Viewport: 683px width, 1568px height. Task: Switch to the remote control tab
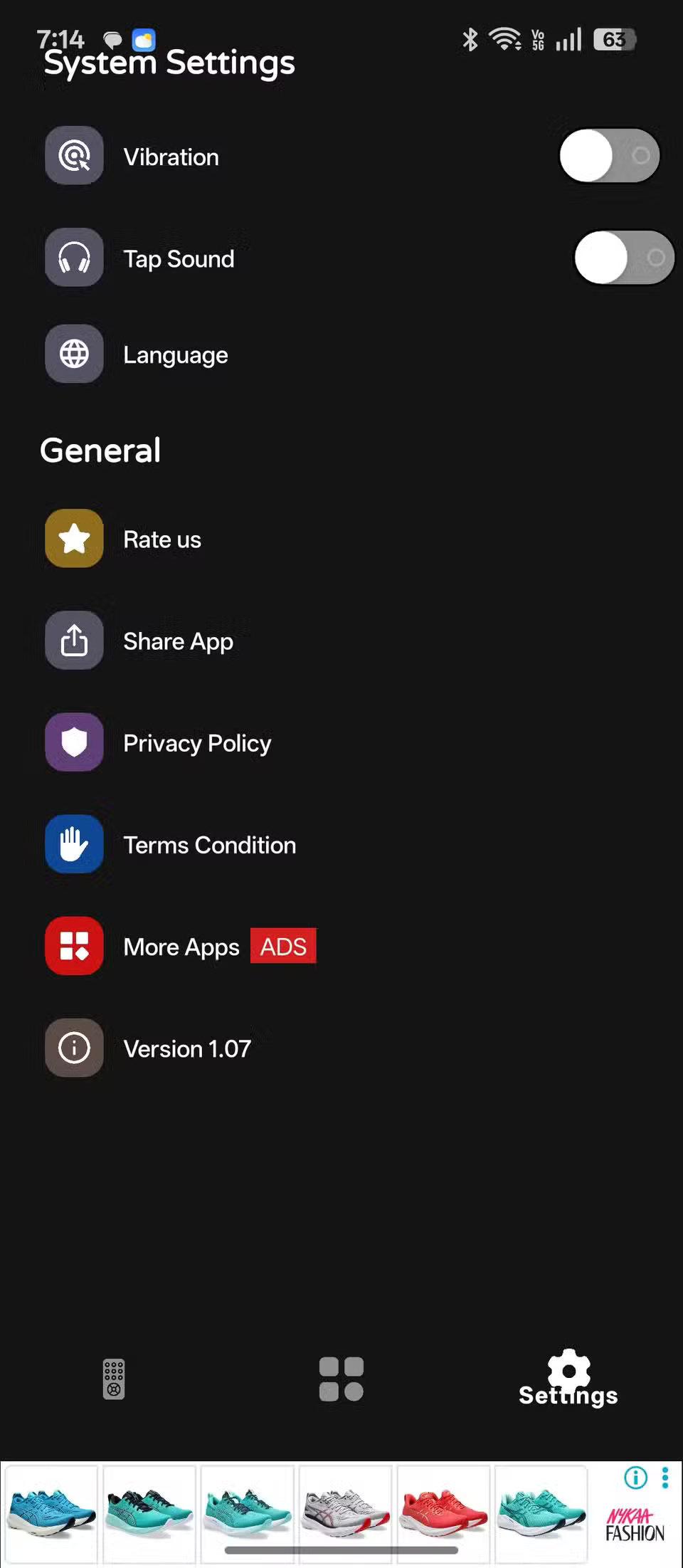tap(114, 1379)
